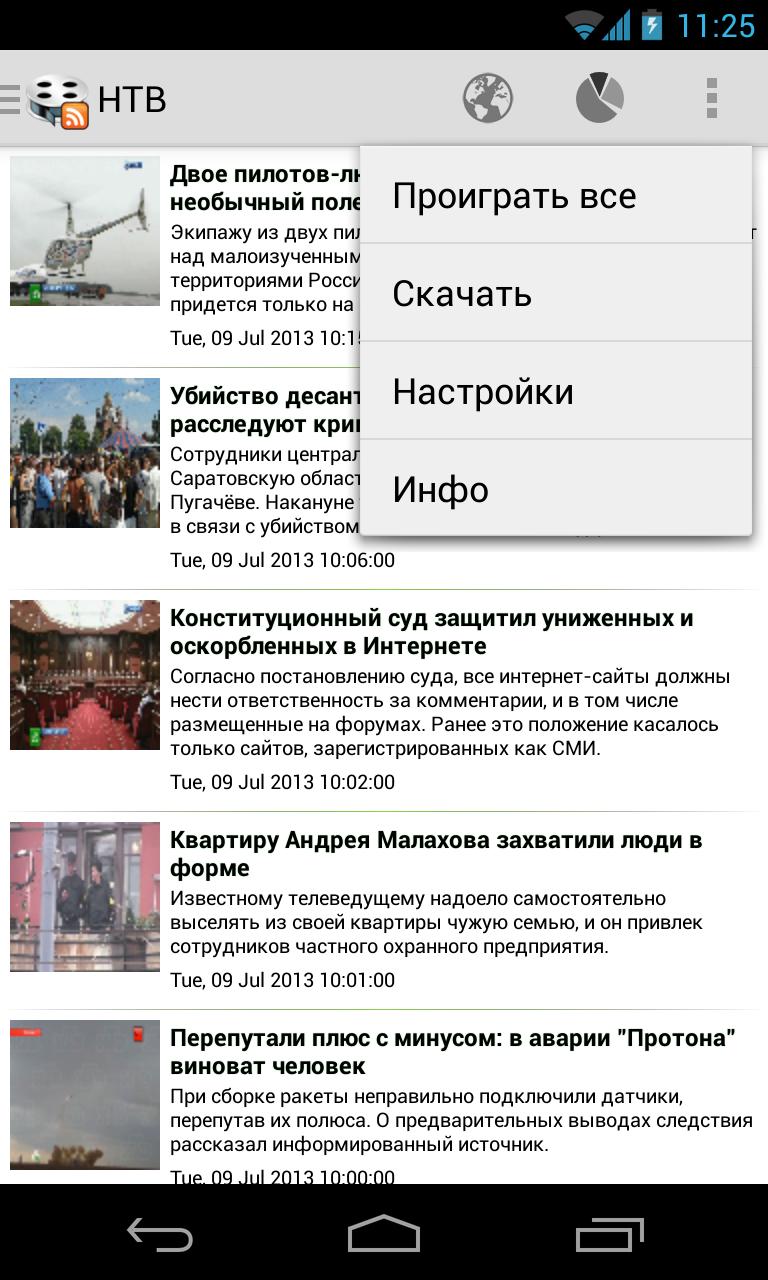Choose Скачать in the overflow menu
The width and height of the screenshot is (768, 1280).
[x=555, y=294]
